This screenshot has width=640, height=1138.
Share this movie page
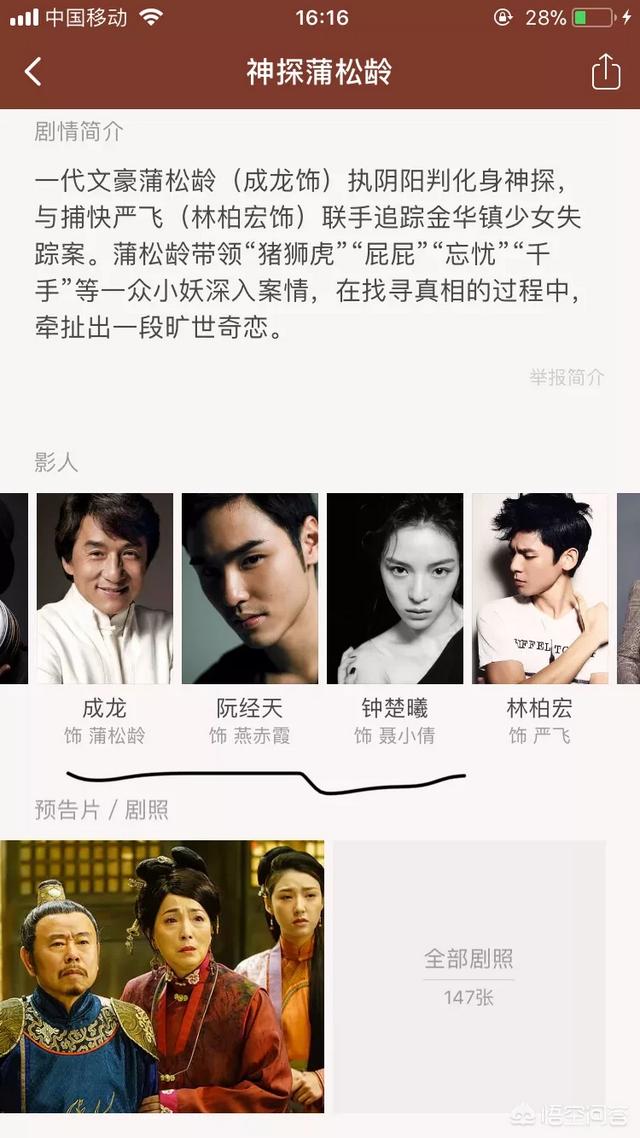tap(606, 72)
